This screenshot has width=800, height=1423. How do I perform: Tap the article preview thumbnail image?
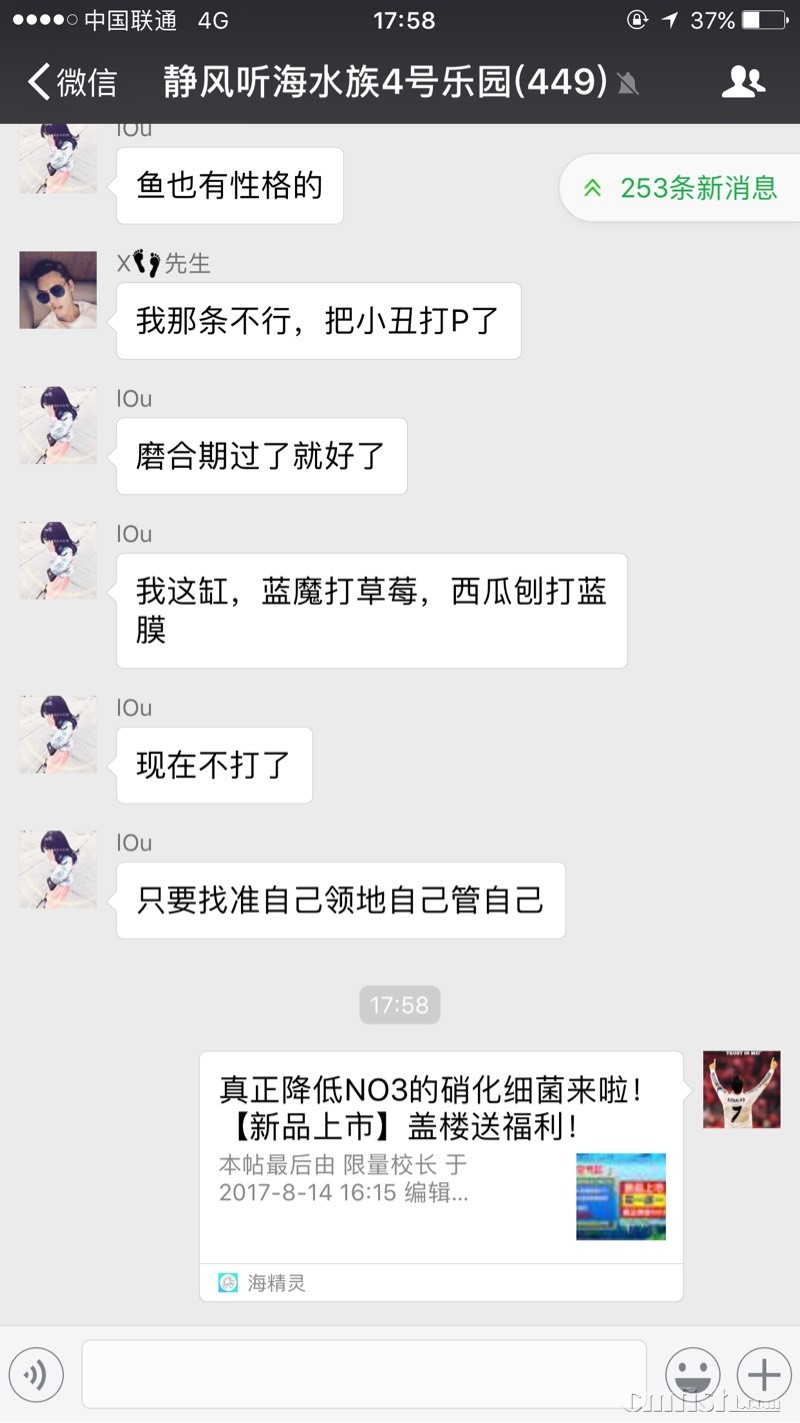(621, 1197)
